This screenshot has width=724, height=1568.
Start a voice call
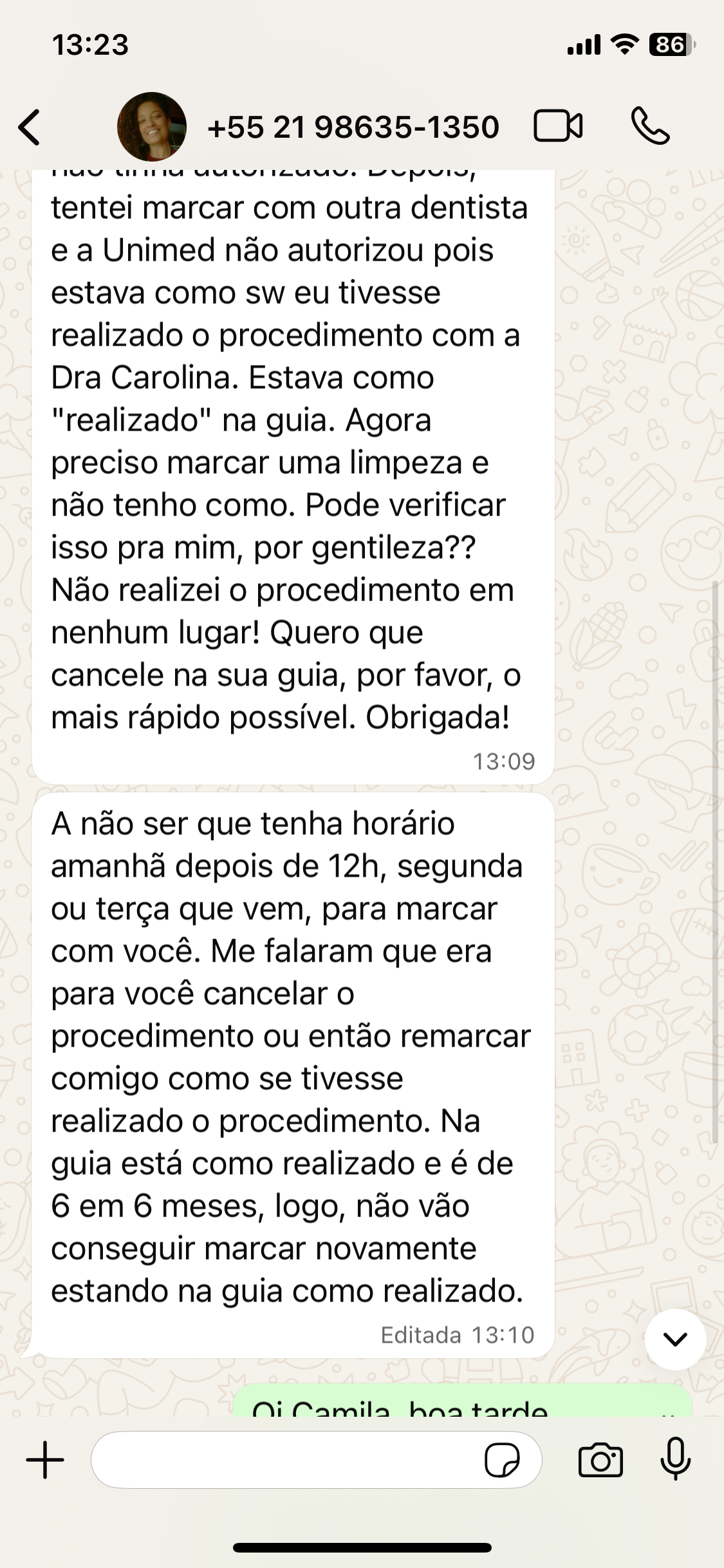tap(650, 126)
